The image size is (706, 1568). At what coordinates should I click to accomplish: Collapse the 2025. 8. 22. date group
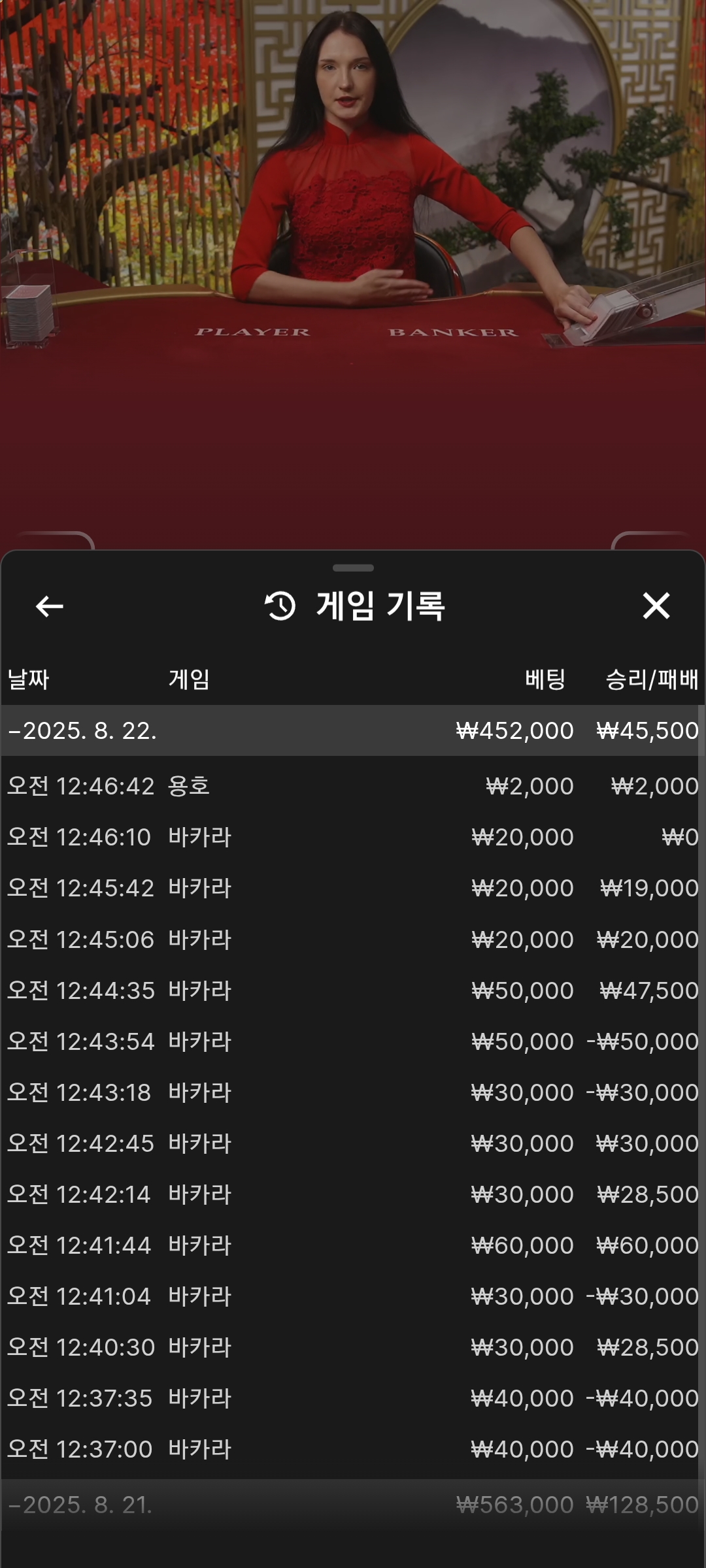[x=353, y=730]
